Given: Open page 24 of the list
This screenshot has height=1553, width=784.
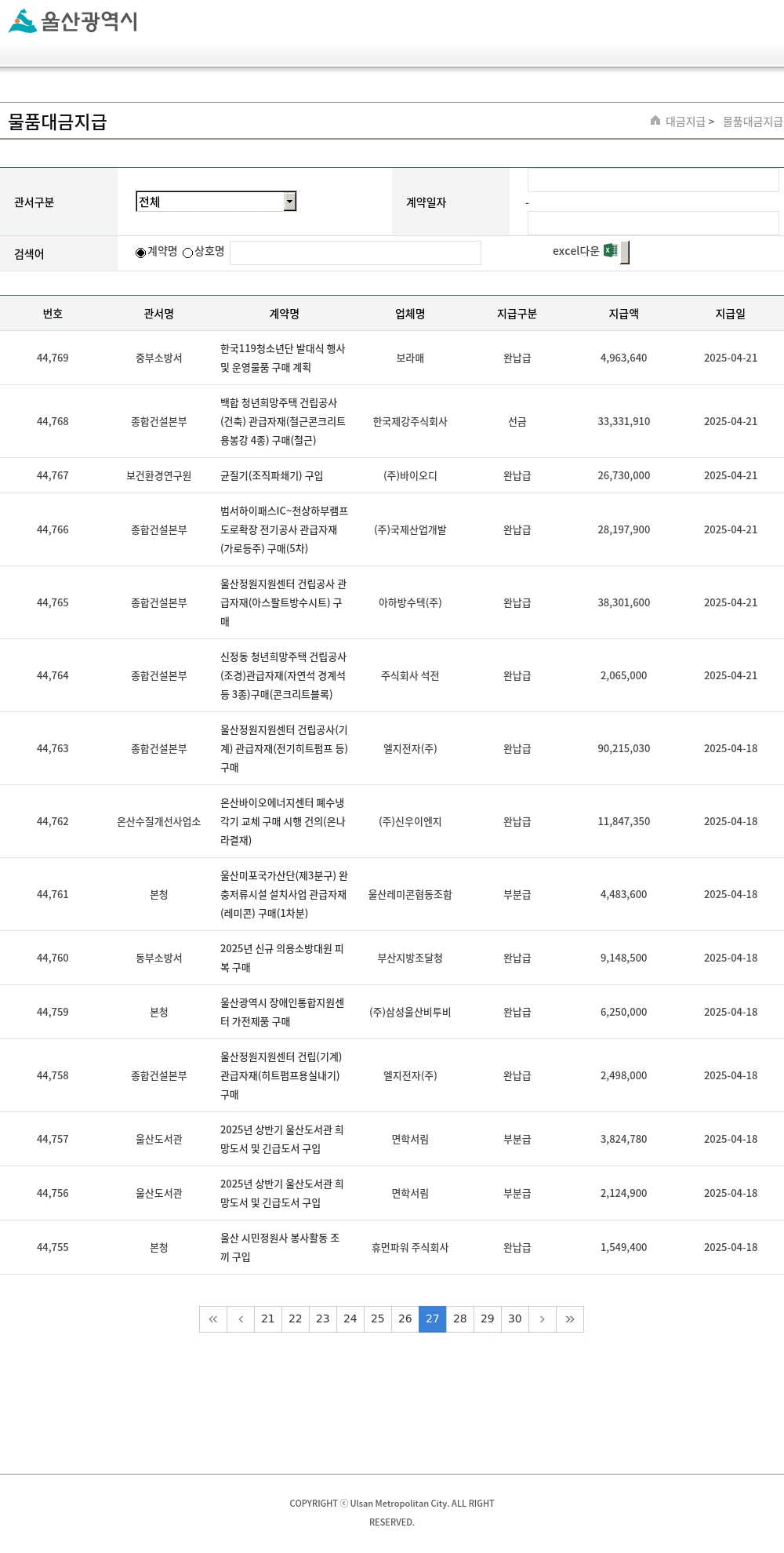Looking at the screenshot, I should point(350,1319).
